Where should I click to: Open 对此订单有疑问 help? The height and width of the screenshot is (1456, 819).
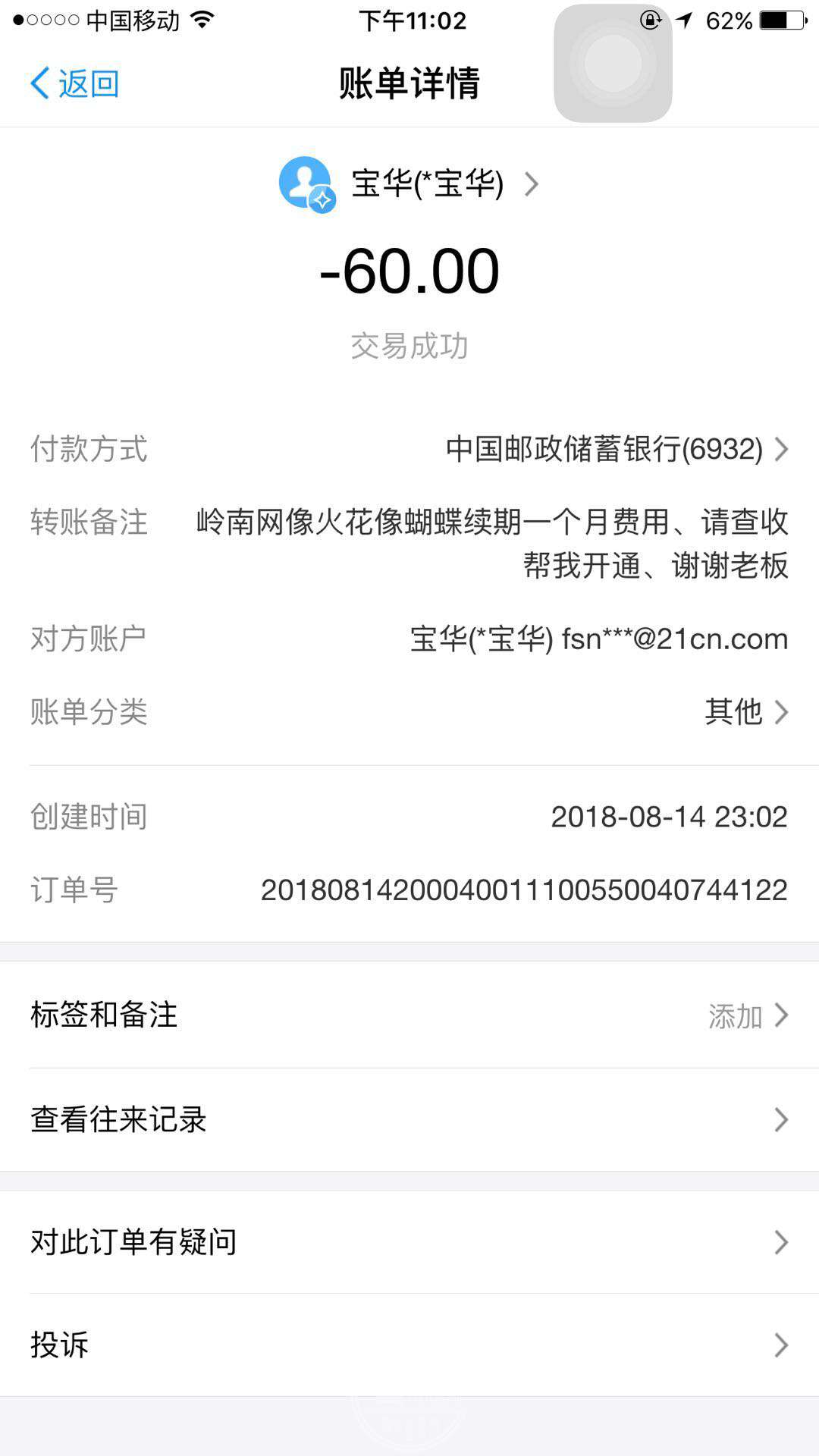[x=409, y=1242]
